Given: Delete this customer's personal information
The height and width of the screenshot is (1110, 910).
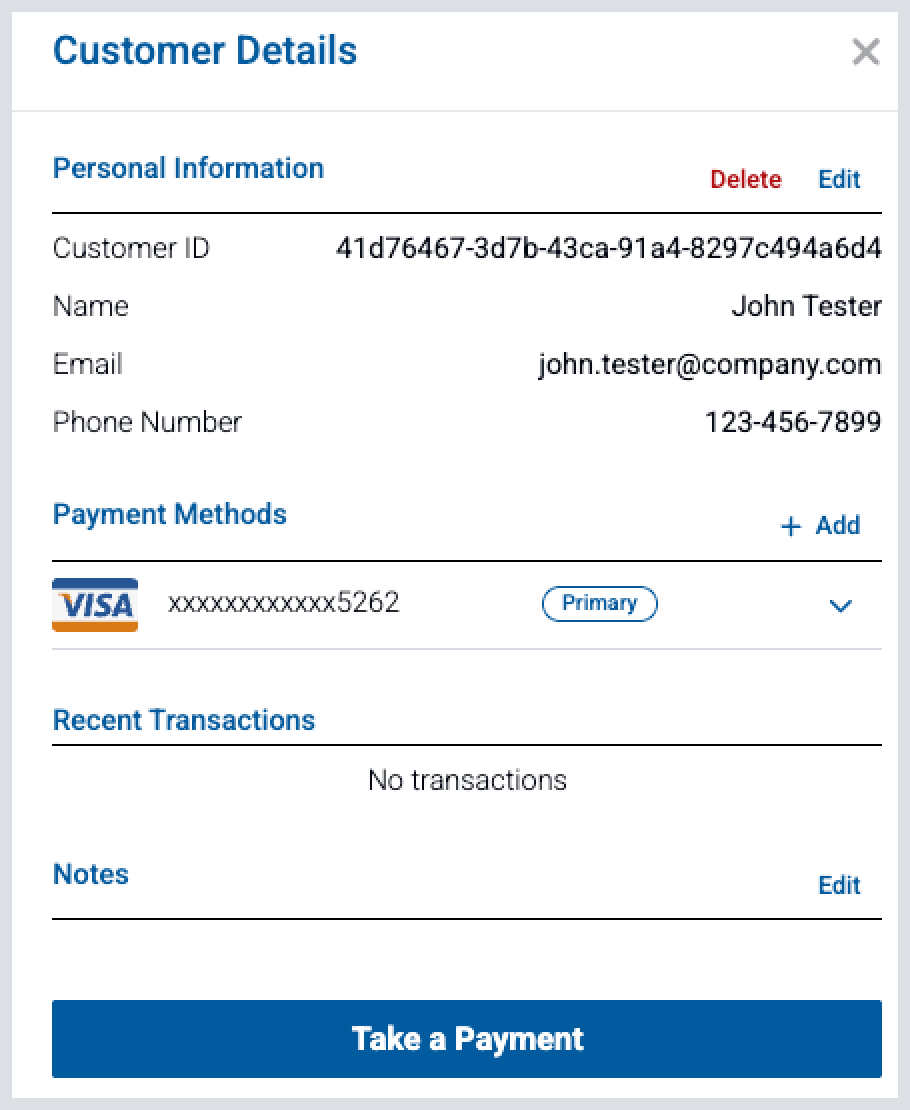Looking at the screenshot, I should [x=745, y=180].
